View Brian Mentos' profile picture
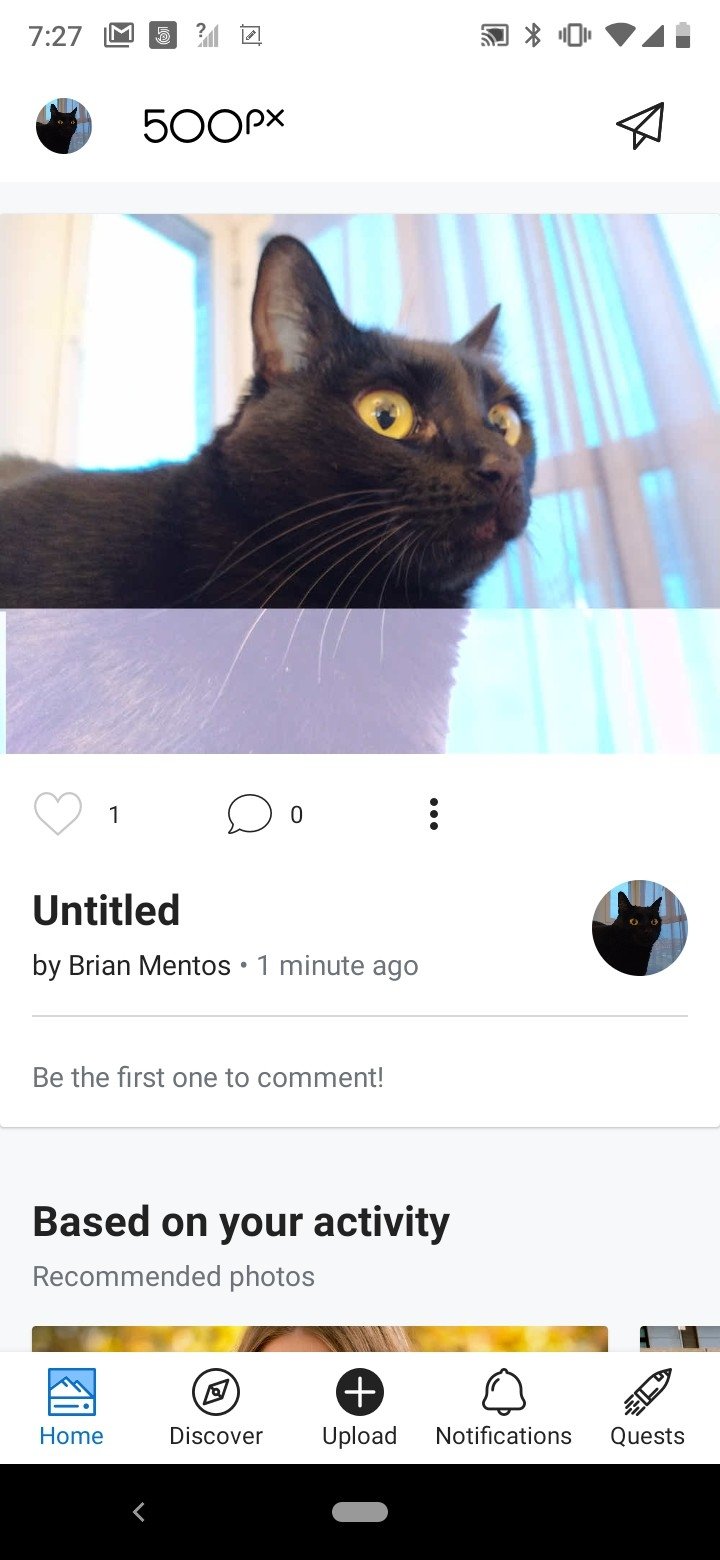The height and width of the screenshot is (1560, 720). pos(639,928)
